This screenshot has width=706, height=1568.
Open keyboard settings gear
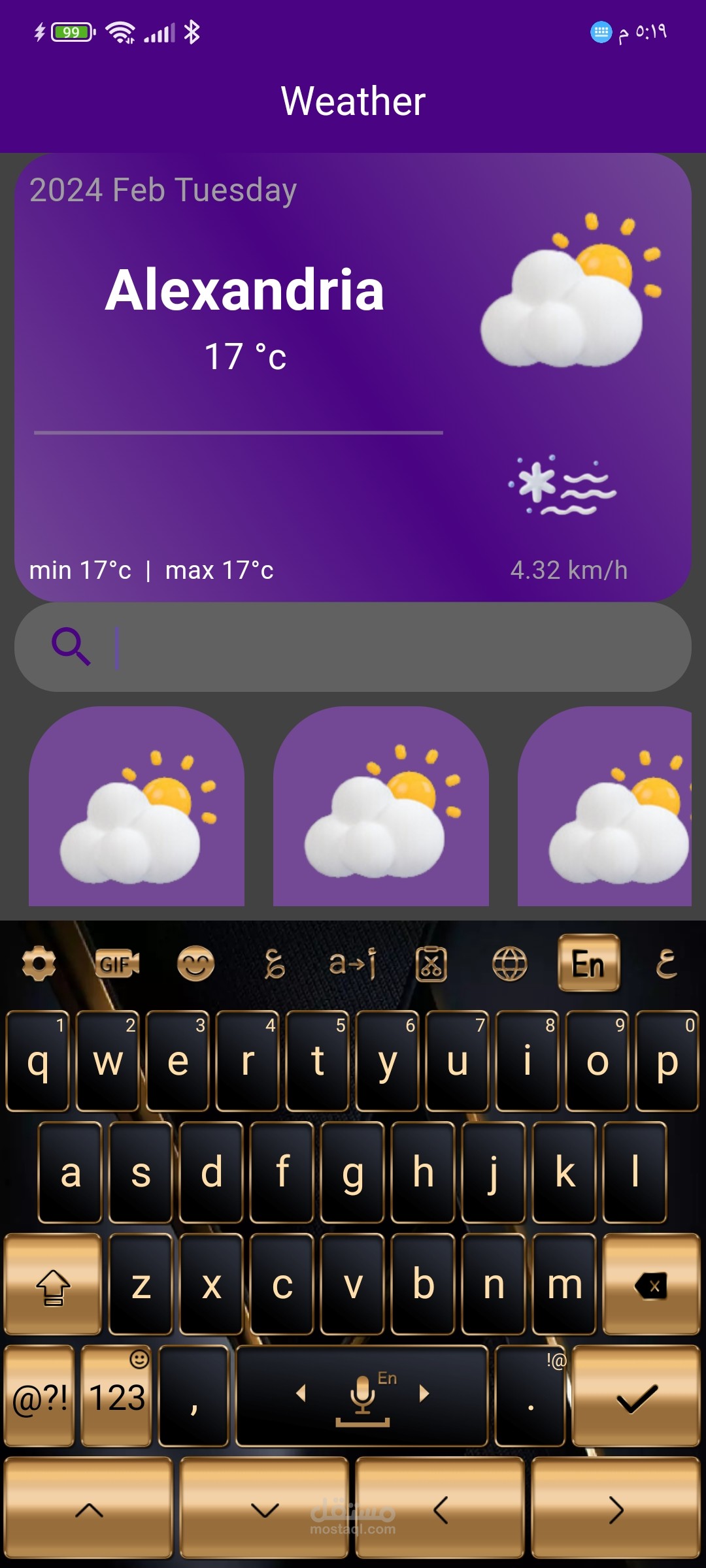click(x=39, y=964)
